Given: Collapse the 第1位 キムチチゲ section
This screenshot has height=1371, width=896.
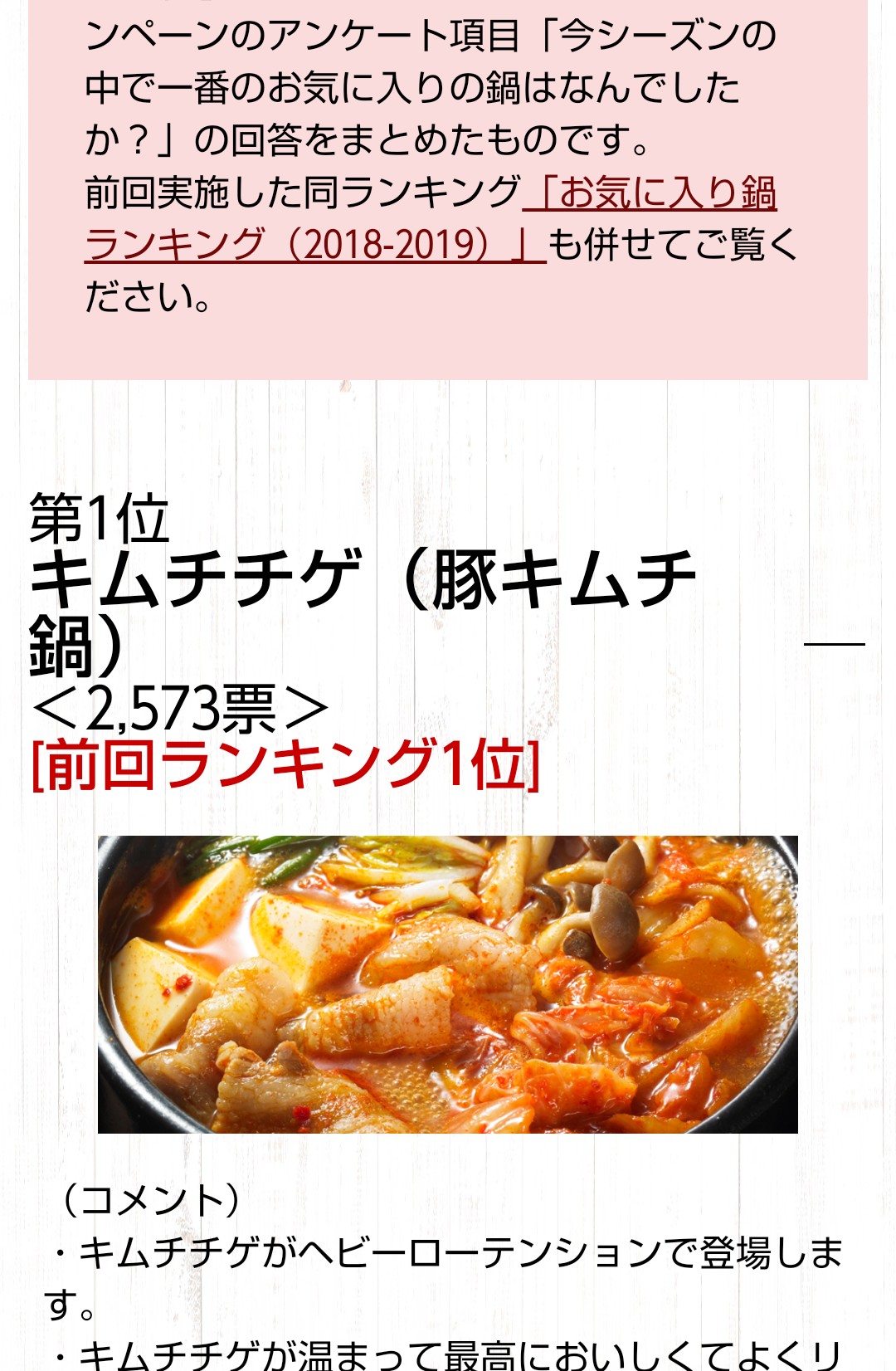Looking at the screenshot, I should [834, 643].
